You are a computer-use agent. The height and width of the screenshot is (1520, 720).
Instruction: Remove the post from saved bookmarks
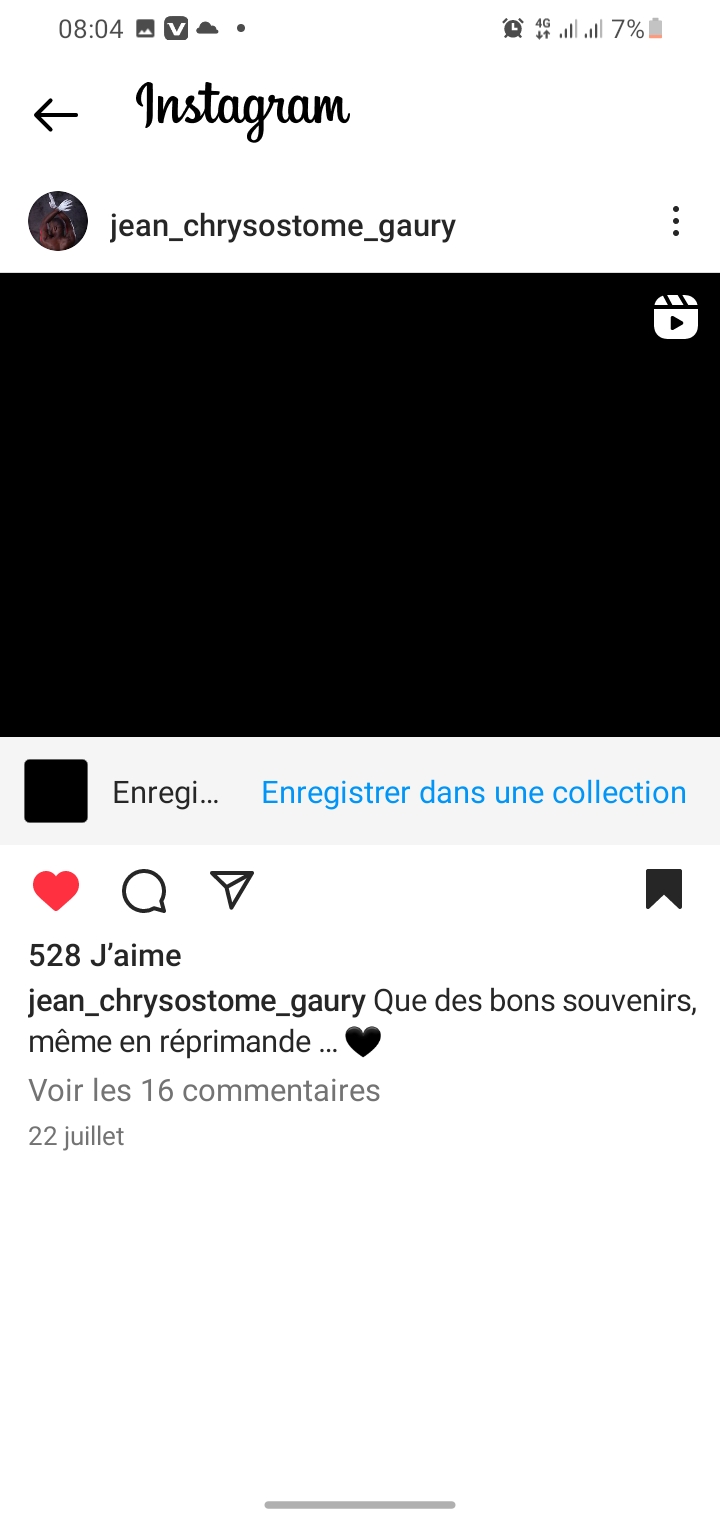pos(664,889)
